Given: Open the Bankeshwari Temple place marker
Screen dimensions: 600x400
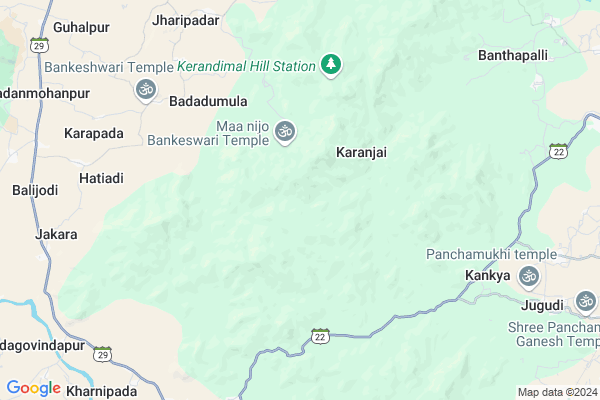Looking at the screenshot, I should coord(146,91).
